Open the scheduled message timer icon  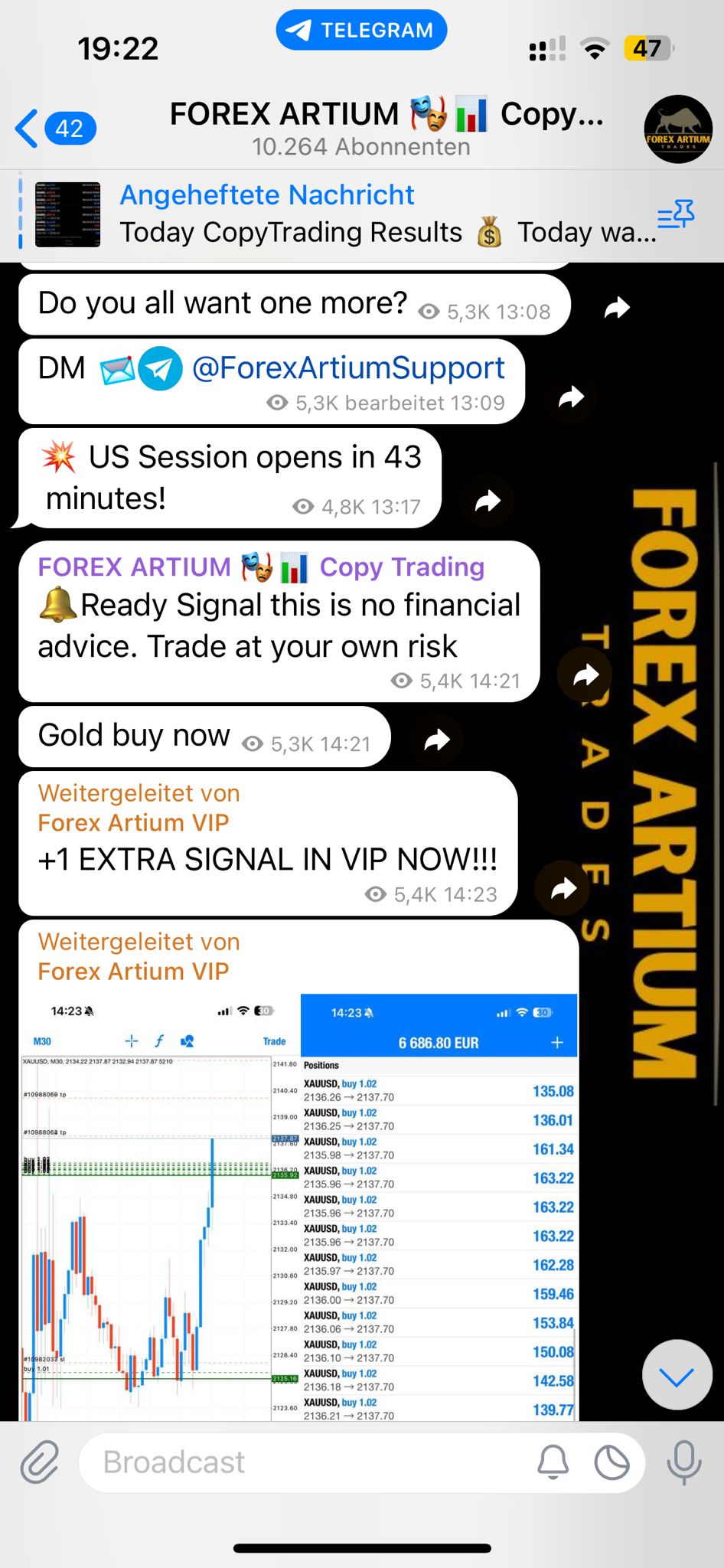tap(611, 1462)
